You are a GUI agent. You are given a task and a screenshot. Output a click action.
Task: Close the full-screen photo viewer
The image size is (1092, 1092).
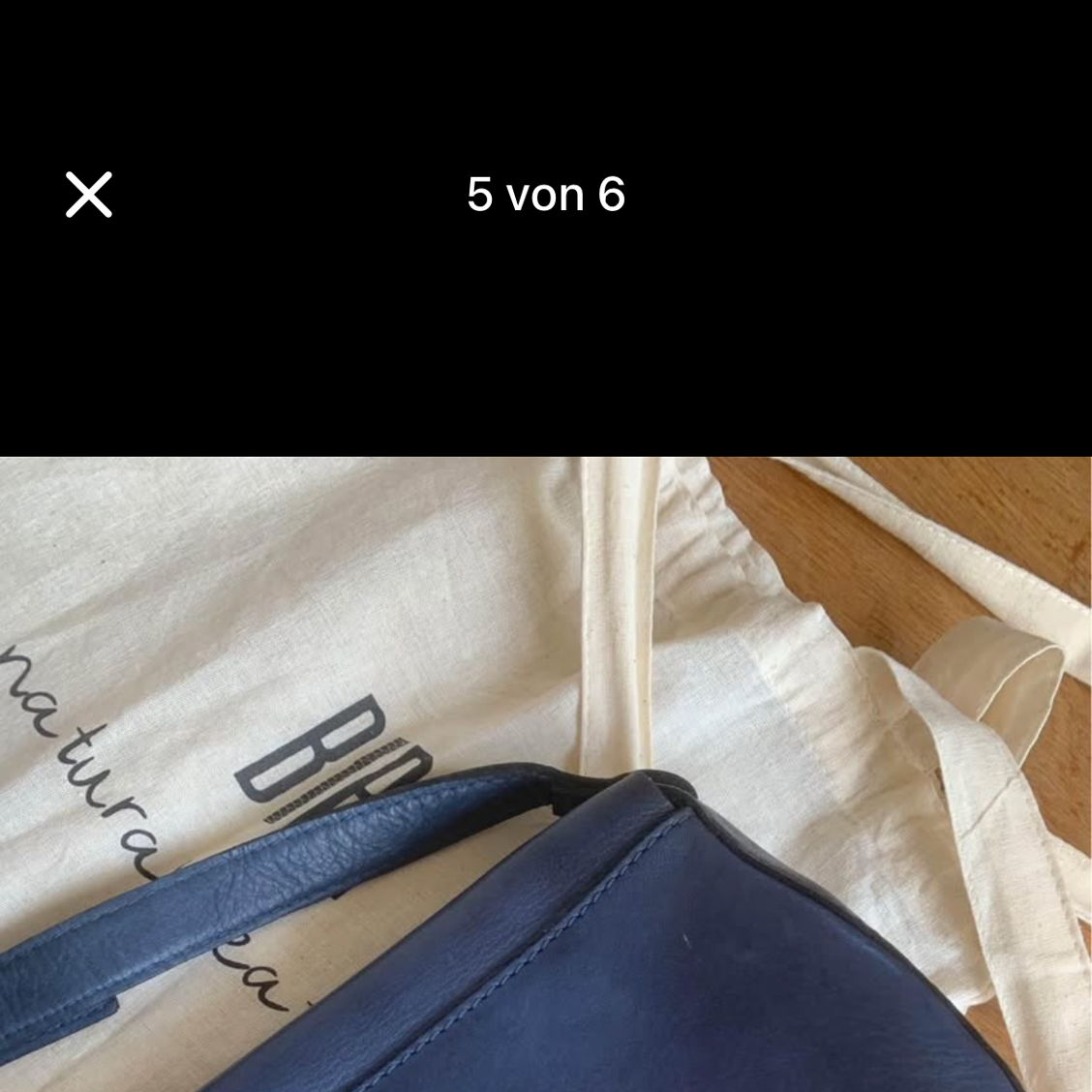89,195
